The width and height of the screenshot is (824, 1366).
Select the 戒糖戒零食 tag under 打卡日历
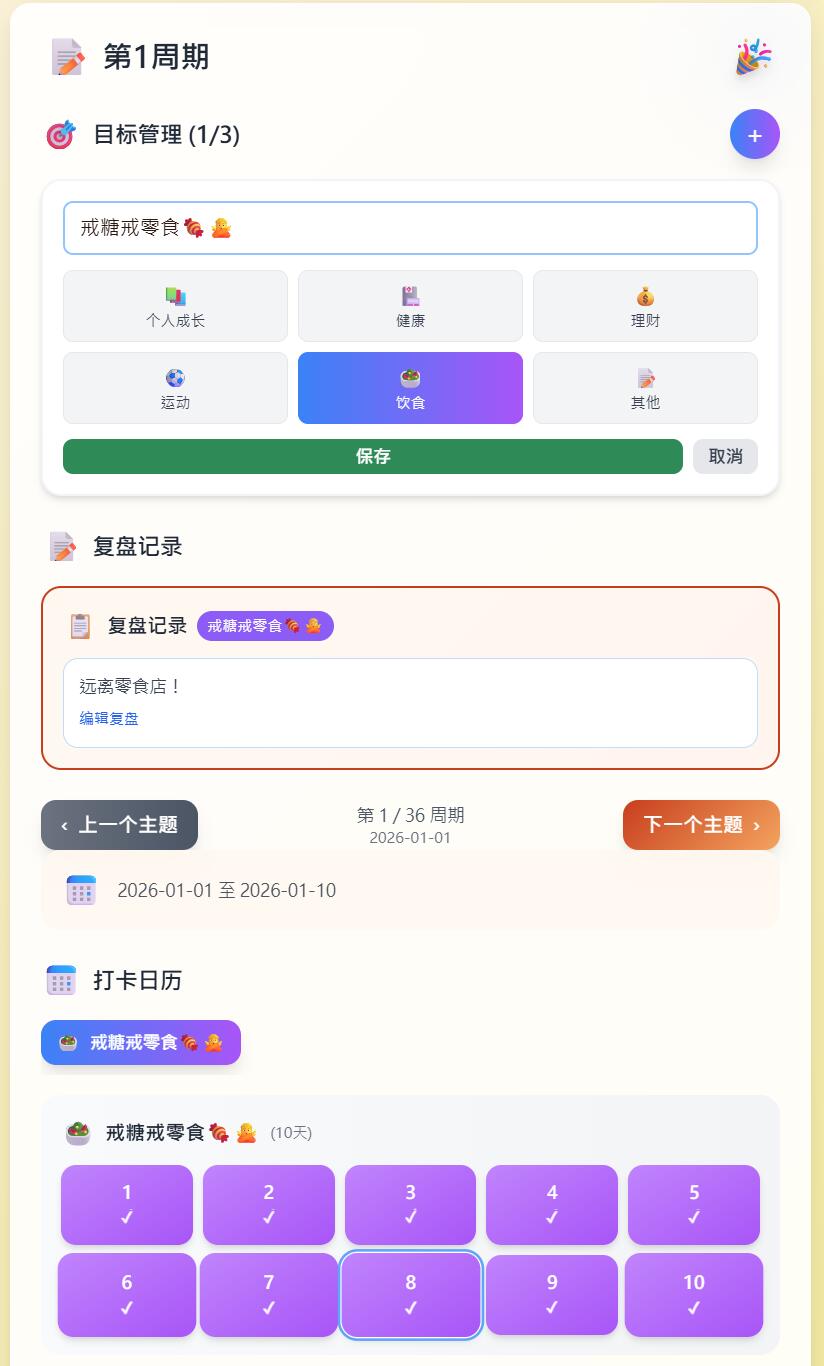tap(140, 1042)
